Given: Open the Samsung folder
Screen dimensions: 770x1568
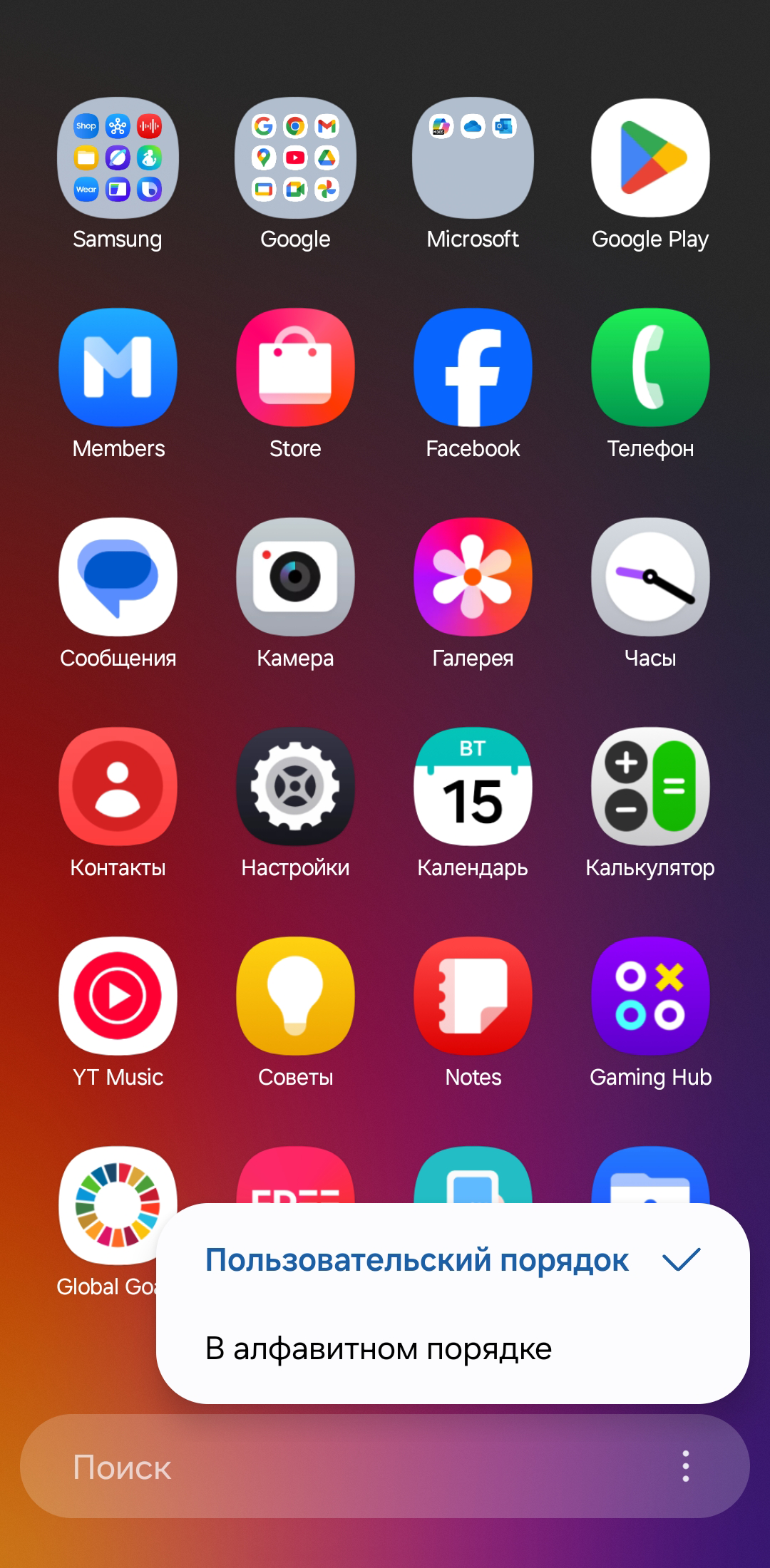Looking at the screenshot, I should [118, 158].
